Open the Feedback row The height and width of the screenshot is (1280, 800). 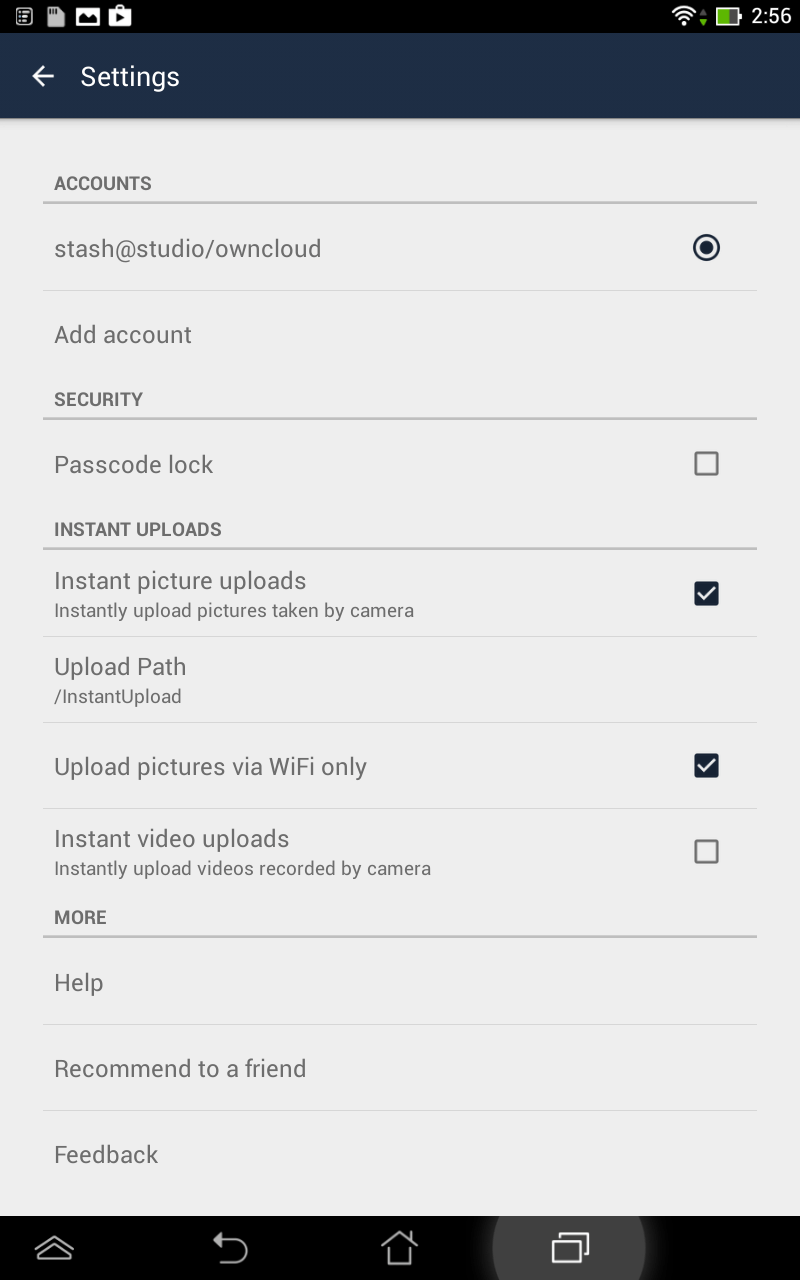point(400,1155)
